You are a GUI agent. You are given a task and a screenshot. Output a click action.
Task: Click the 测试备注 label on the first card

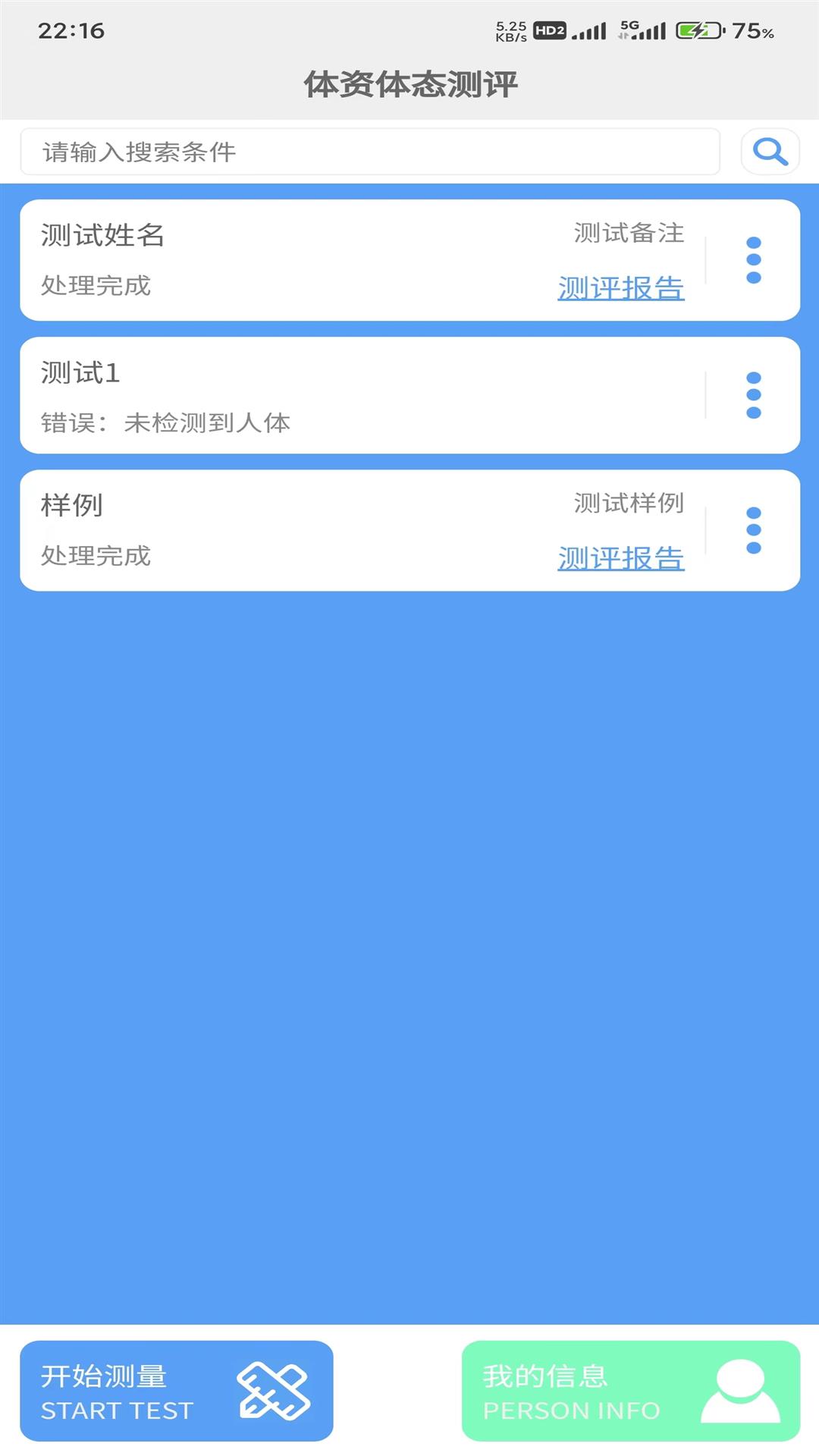628,234
